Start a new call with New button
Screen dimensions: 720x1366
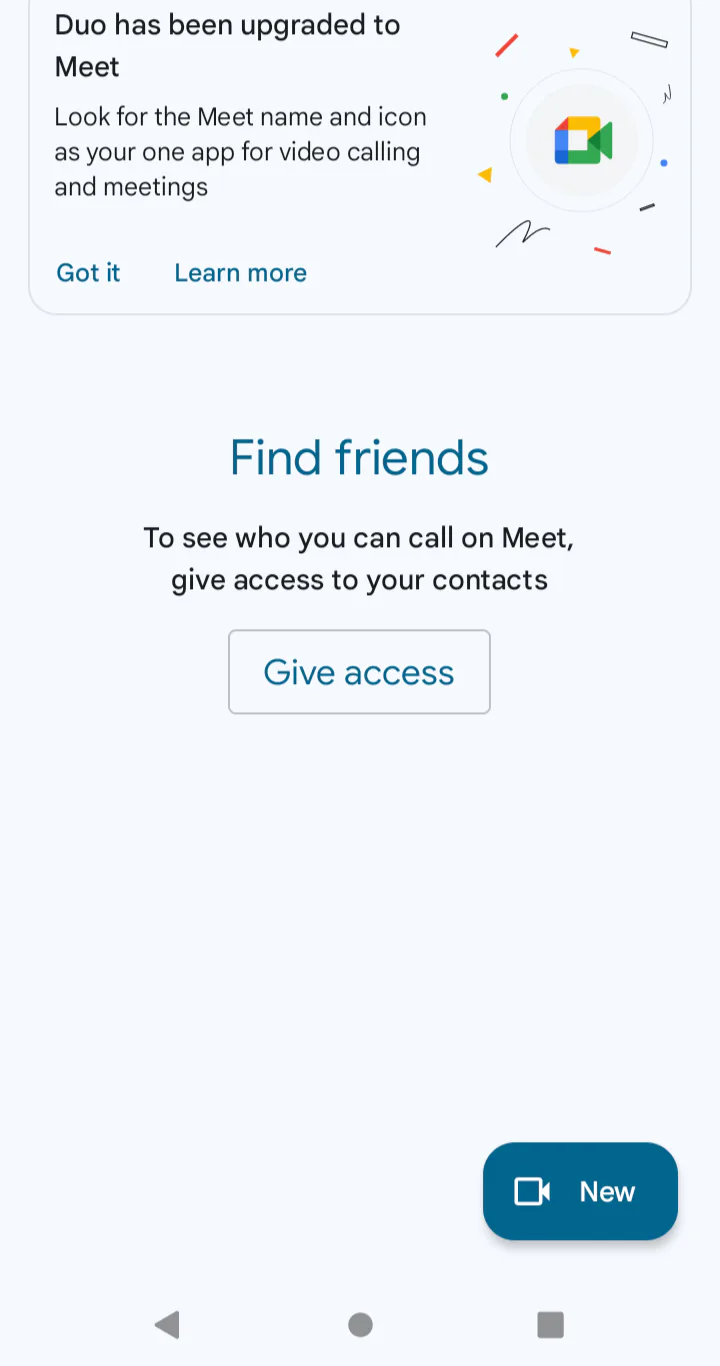(580, 1191)
